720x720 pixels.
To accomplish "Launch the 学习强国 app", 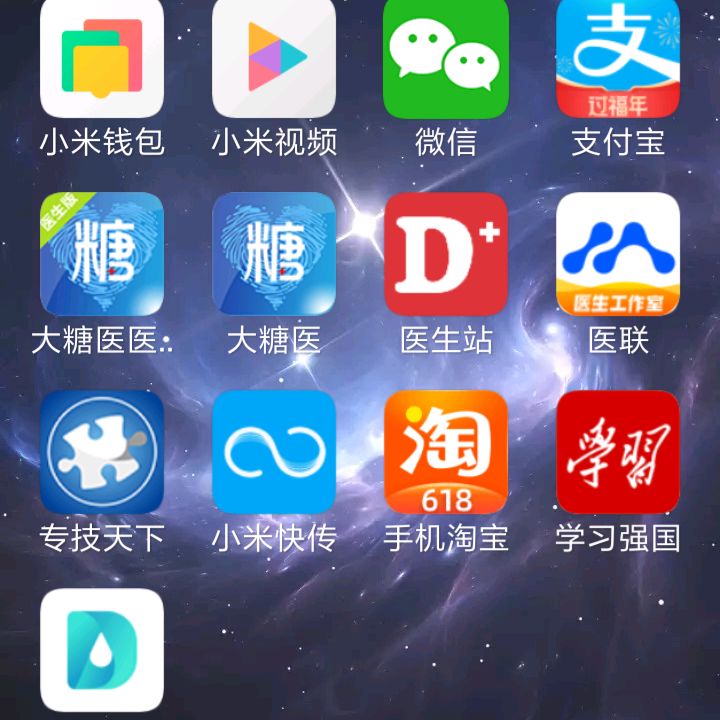I will pos(618,452).
